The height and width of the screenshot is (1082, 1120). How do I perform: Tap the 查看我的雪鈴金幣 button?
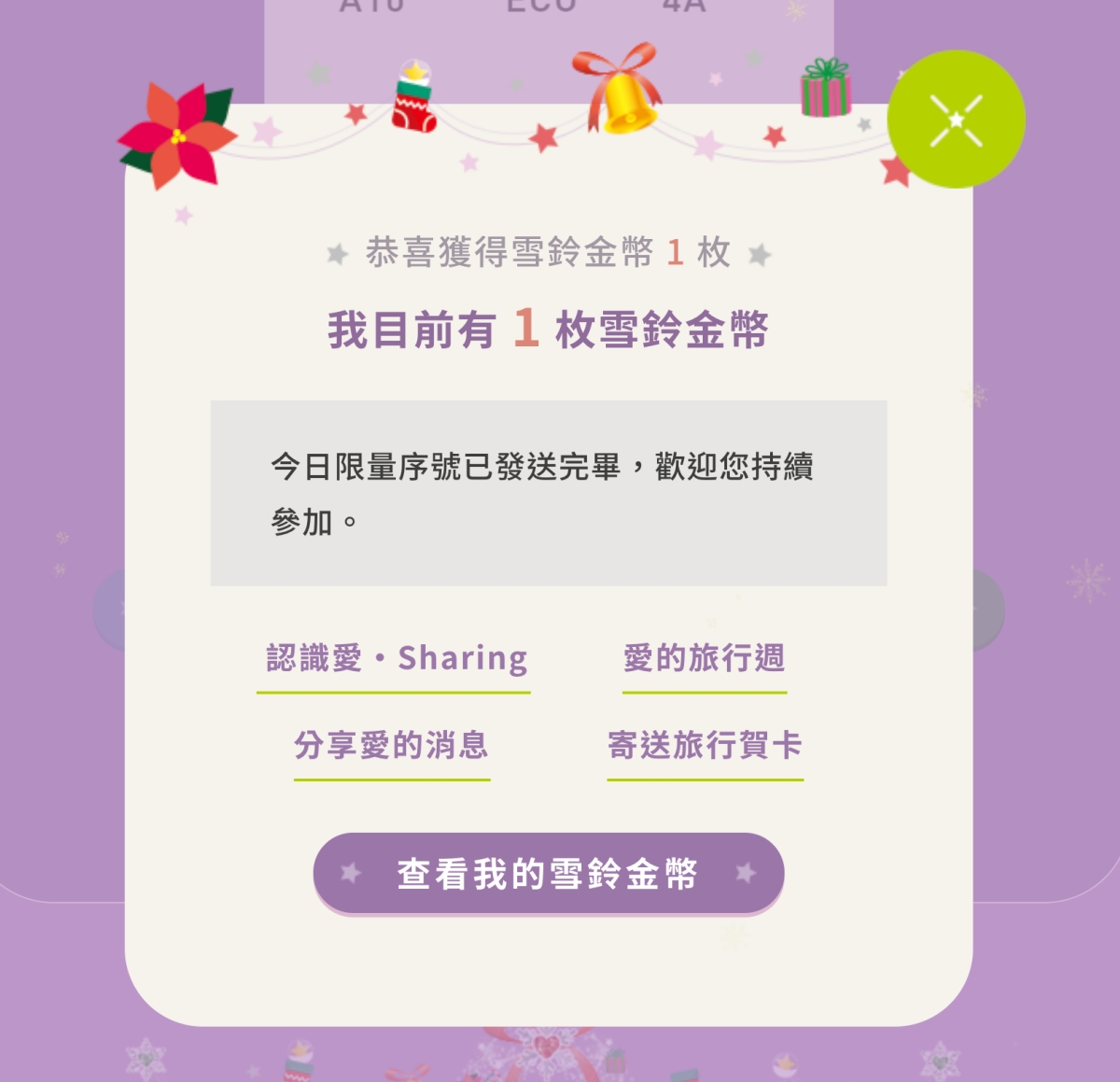pyautogui.click(x=548, y=874)
